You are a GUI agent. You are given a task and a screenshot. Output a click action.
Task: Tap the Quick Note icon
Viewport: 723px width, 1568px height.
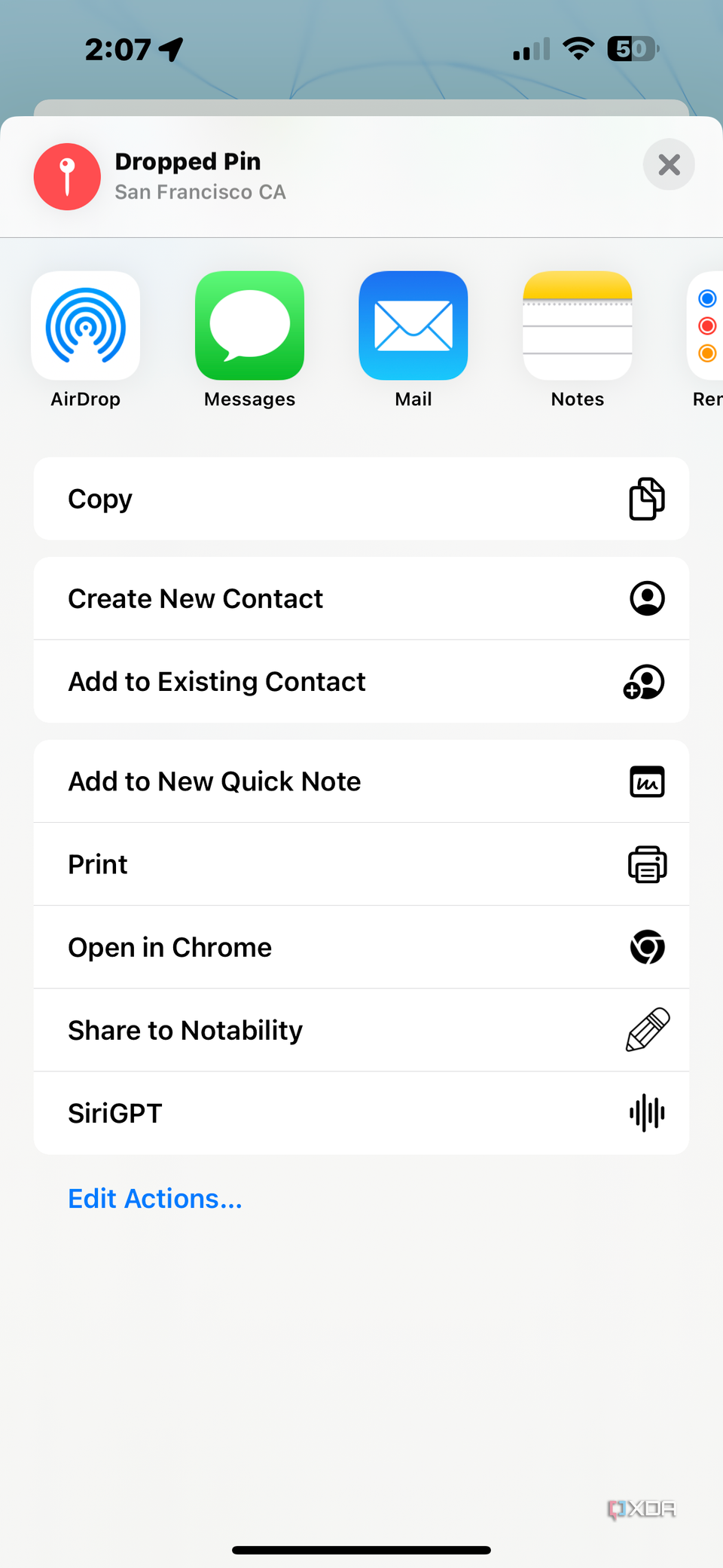[646, 781]
